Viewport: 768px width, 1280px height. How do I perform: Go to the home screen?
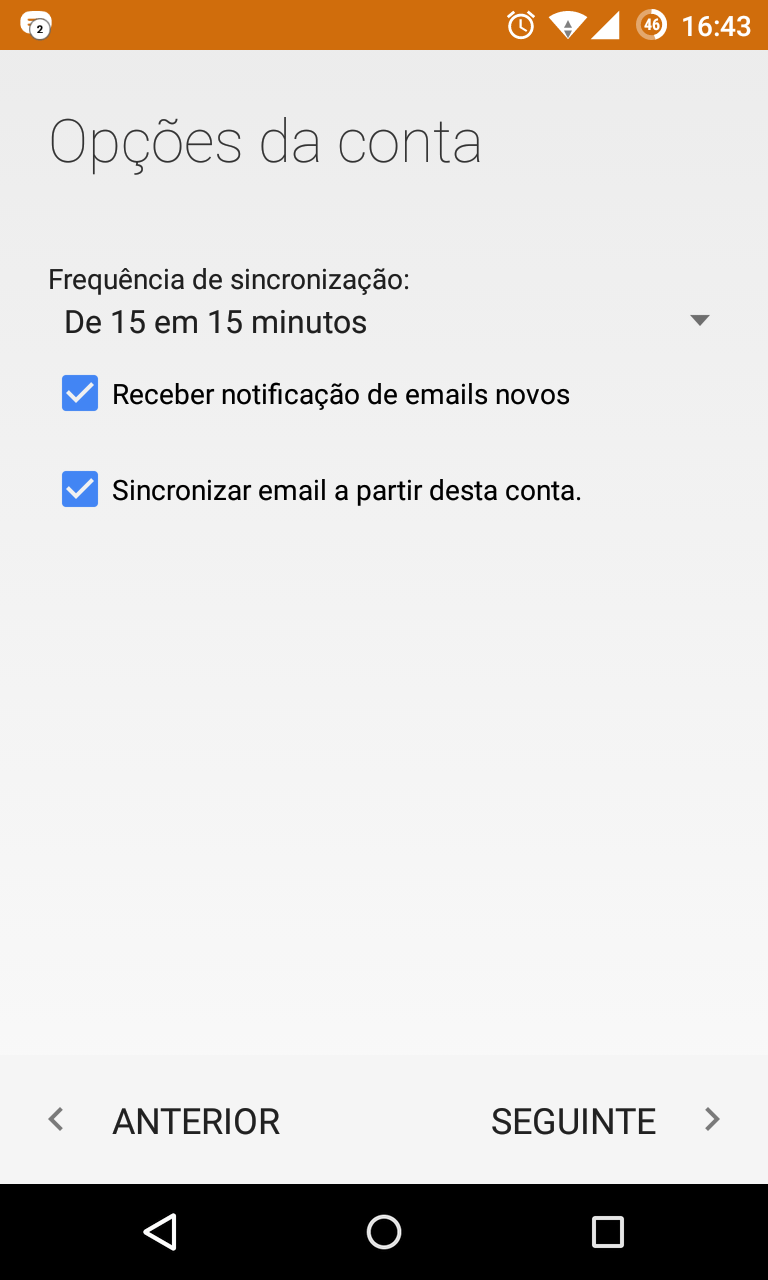pos(384,1232)
